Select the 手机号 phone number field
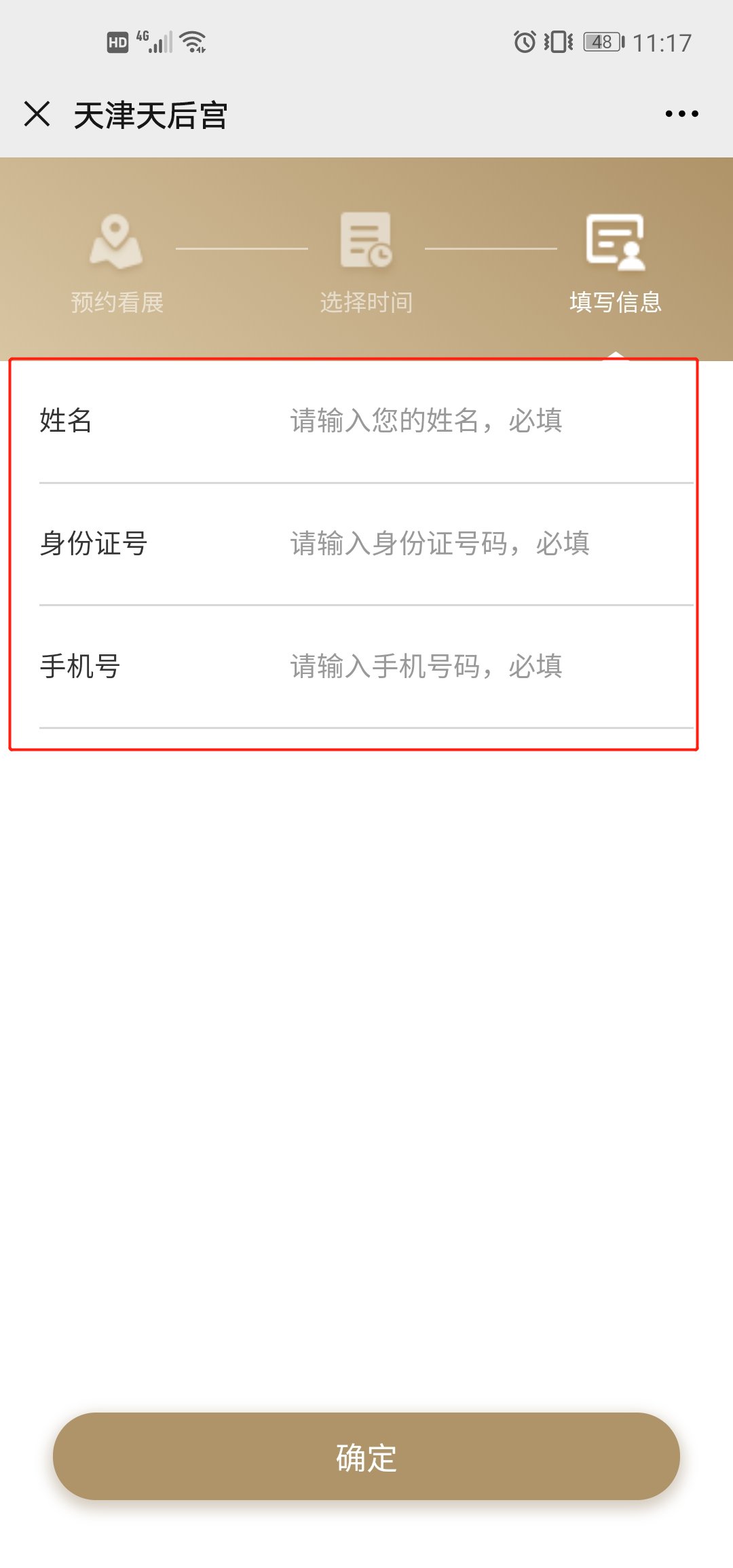 pos(475,667)
